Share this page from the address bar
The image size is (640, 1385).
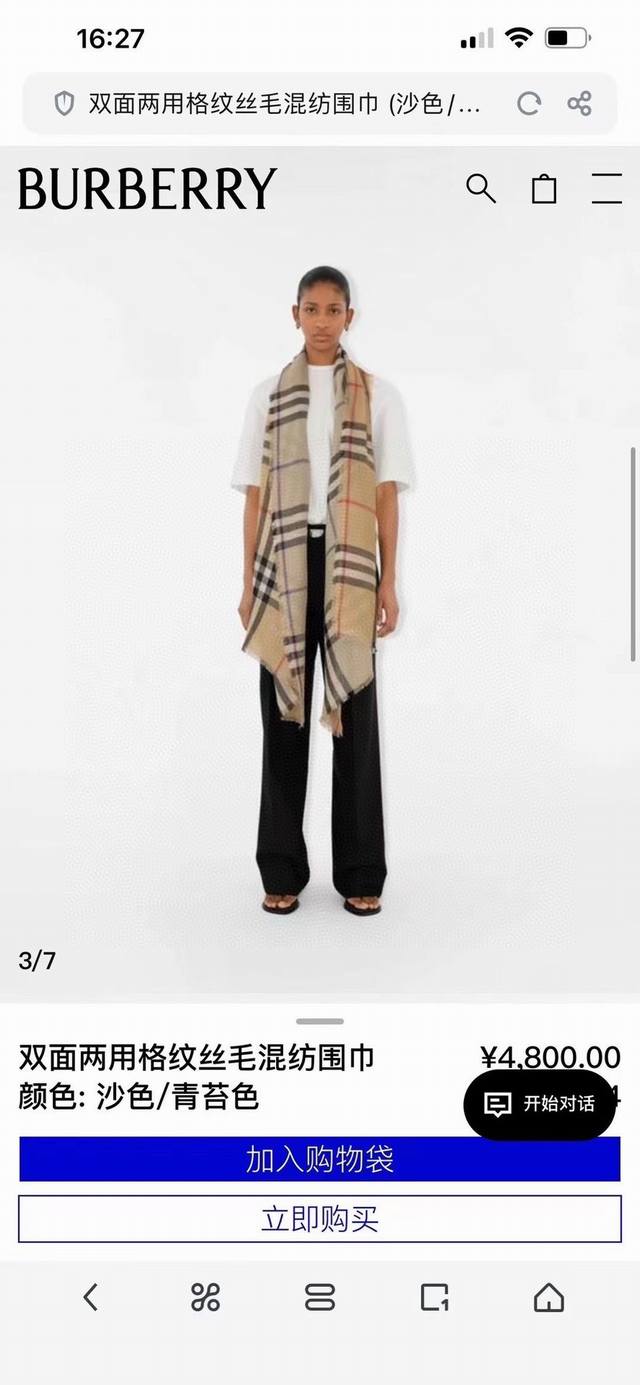580,103
